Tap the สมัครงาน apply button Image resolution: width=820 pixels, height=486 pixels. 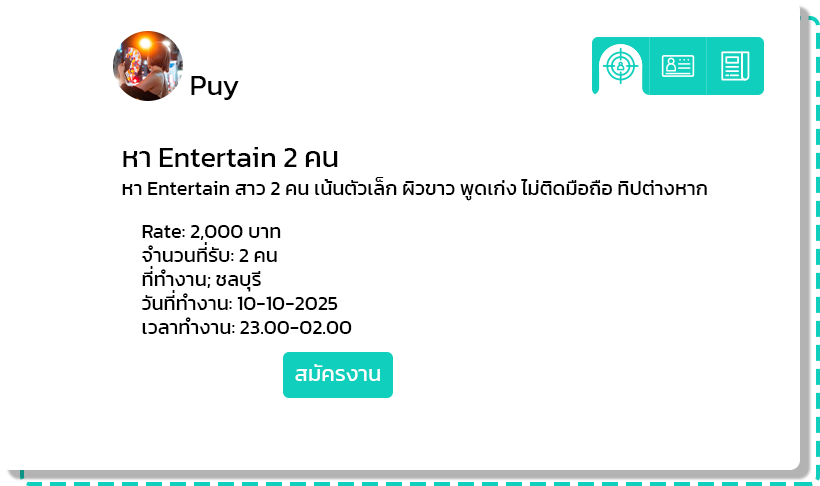tap(338, 375)
